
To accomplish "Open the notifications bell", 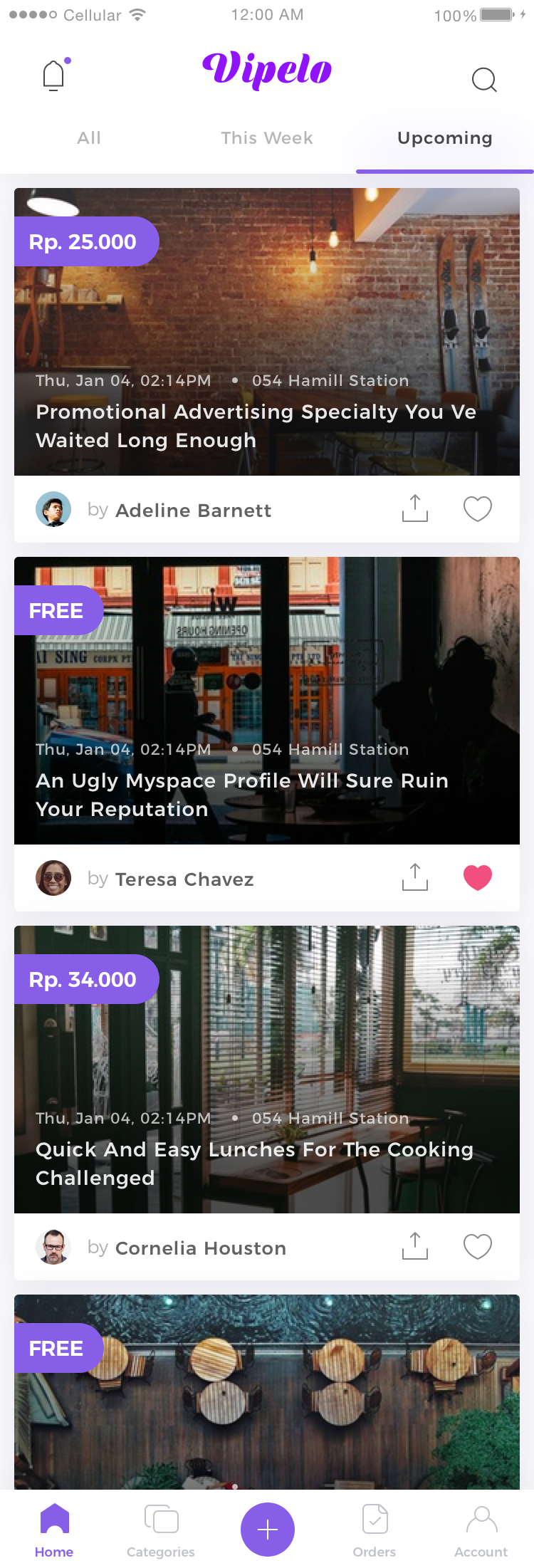I will (x=54, y=75).
